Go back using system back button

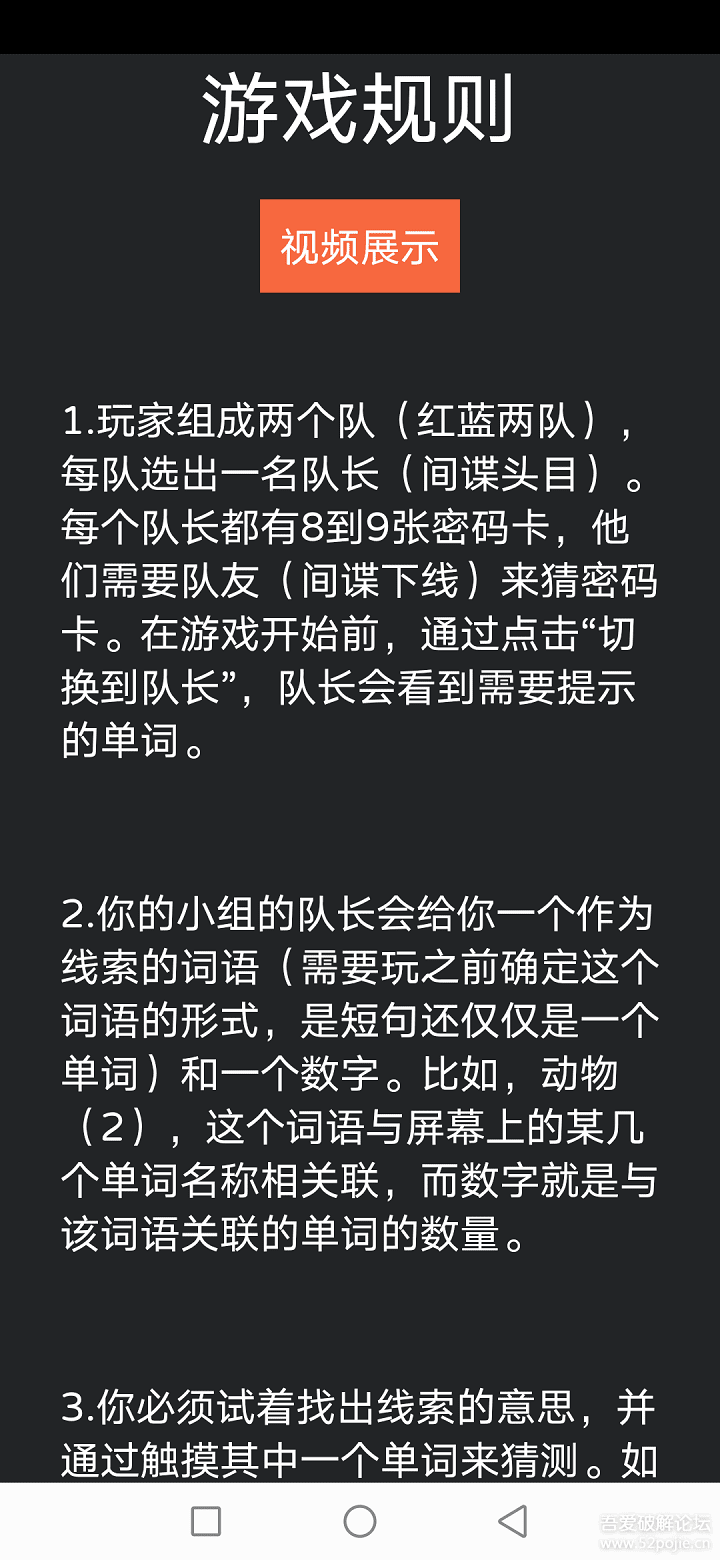click(x=512, y=1521)
